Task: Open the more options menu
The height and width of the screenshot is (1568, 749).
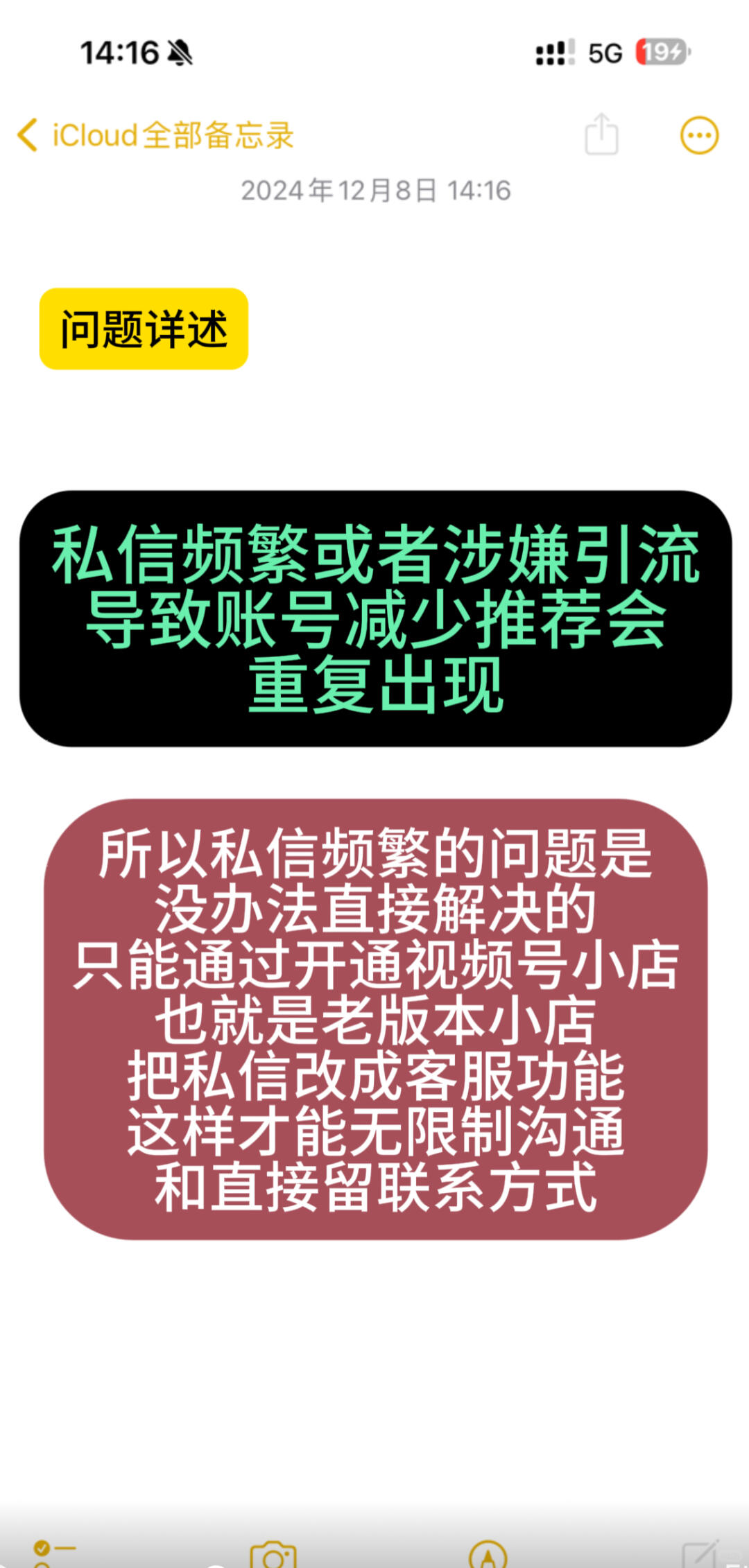Action: click(699, 135)
